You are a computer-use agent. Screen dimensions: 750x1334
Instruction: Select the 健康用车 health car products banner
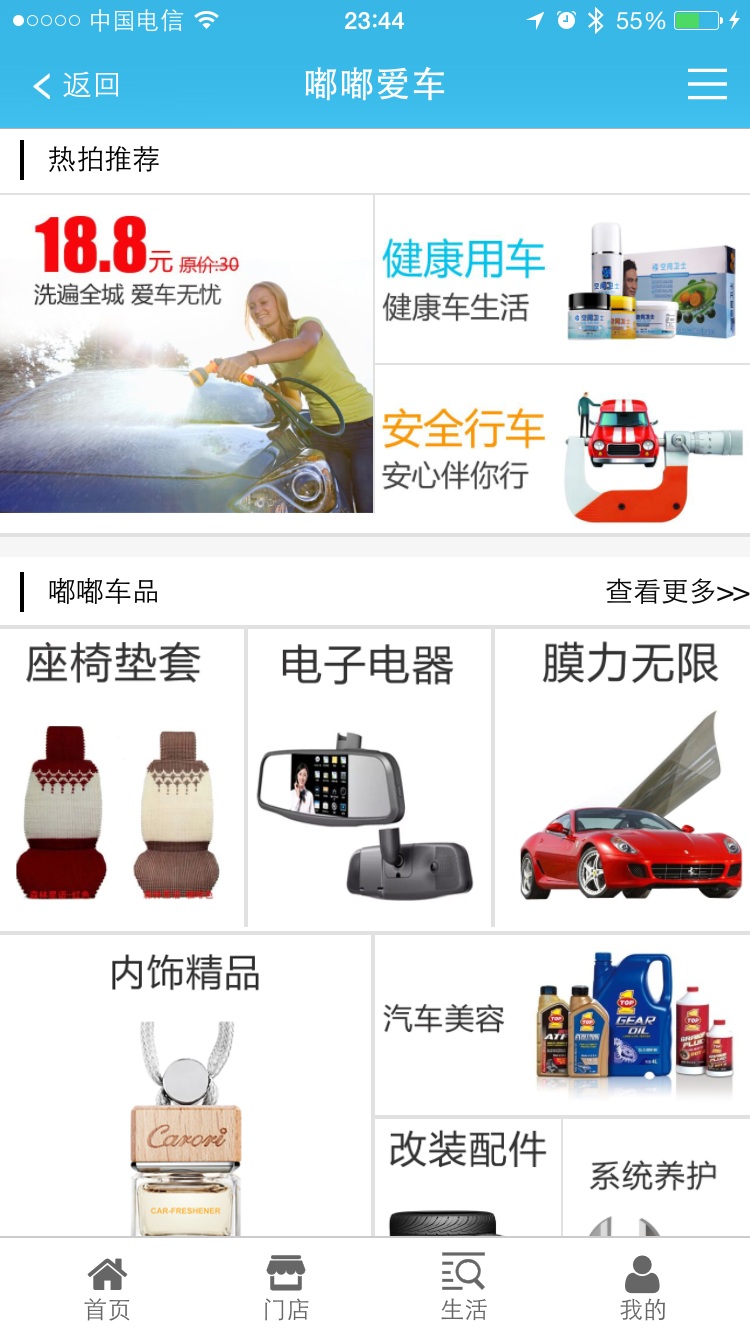(x=562, y=285)
